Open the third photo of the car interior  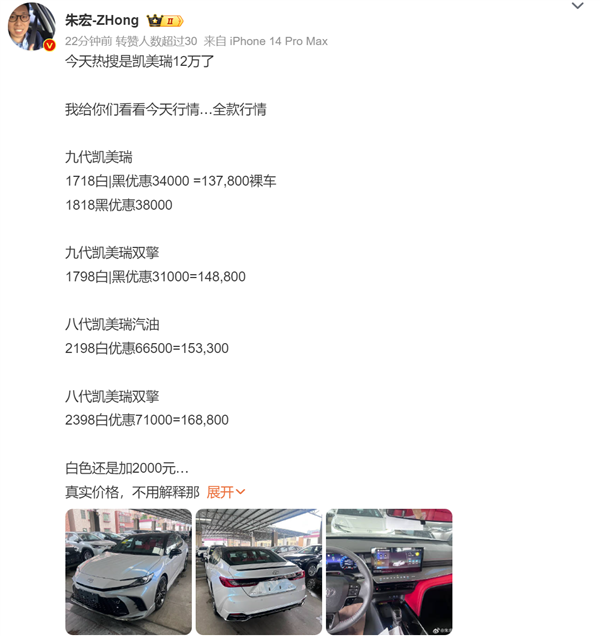(x=388, y=571)
